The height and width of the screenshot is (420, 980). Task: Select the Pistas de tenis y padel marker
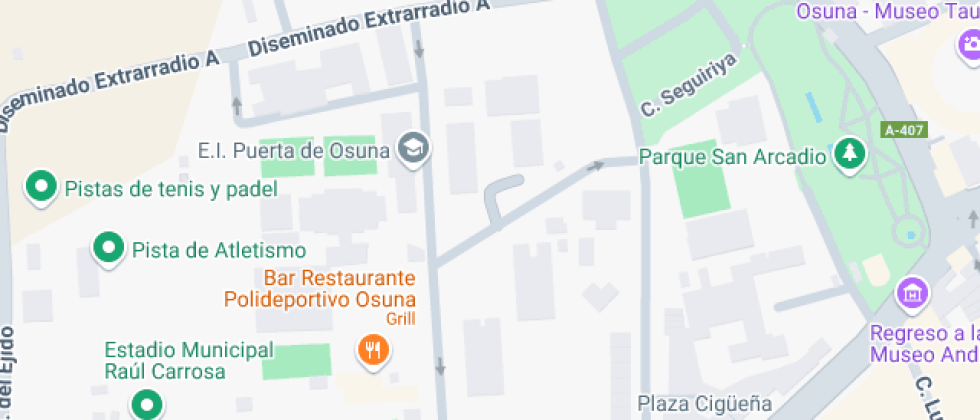tap(41, 187)
